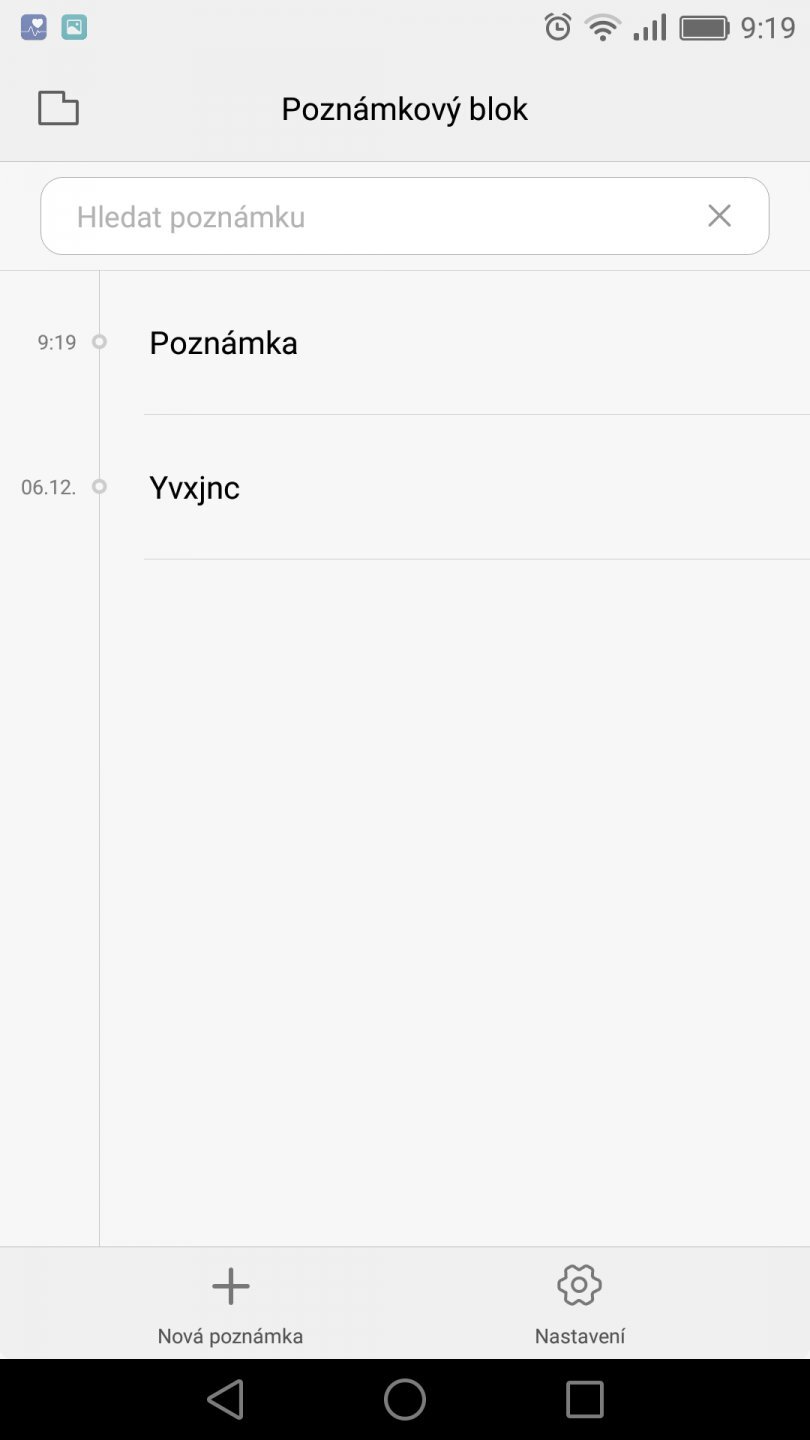Create a note with Nová poznámka
Screen dimensions: 810x1440
(x=230, y=1304)
